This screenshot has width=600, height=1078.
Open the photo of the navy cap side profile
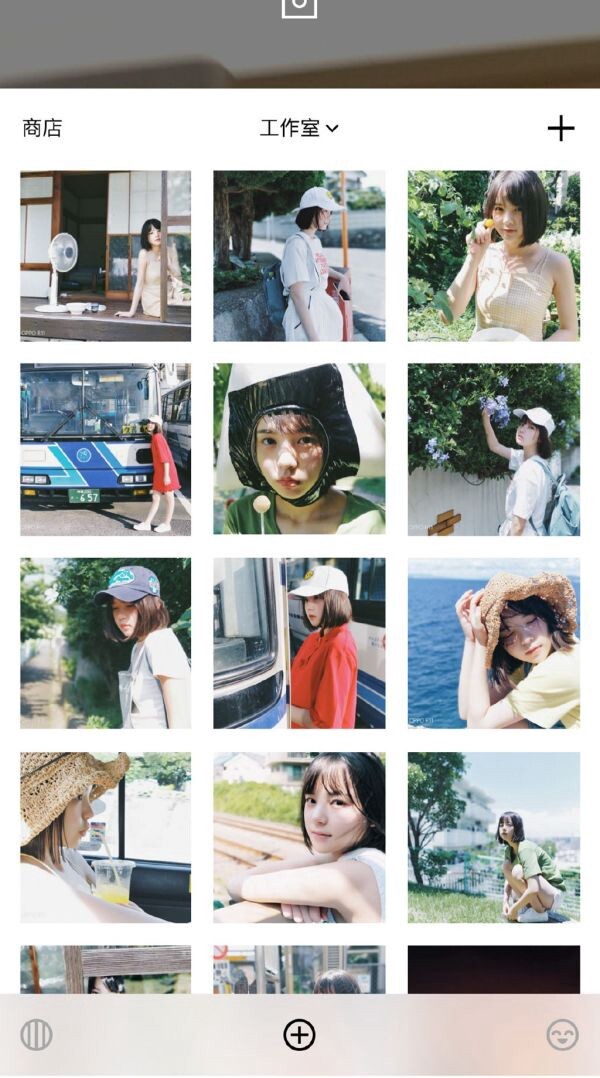pyautogui.click(x=105, y=643)
